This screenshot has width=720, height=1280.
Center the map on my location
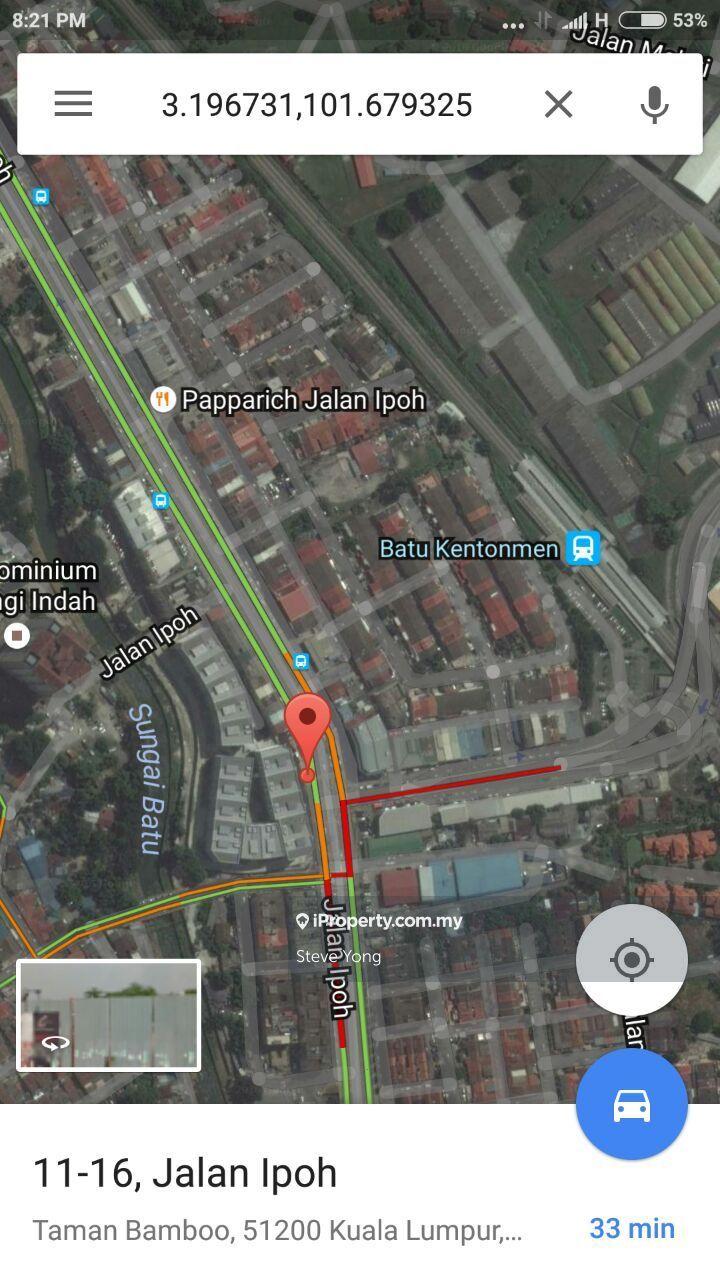631,960
